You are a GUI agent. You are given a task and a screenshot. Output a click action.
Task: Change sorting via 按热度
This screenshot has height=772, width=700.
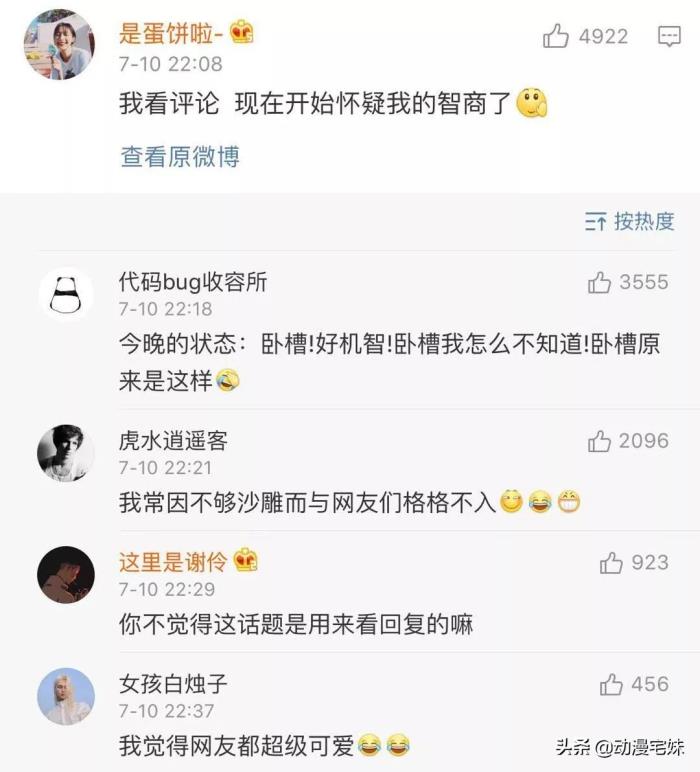630,222
